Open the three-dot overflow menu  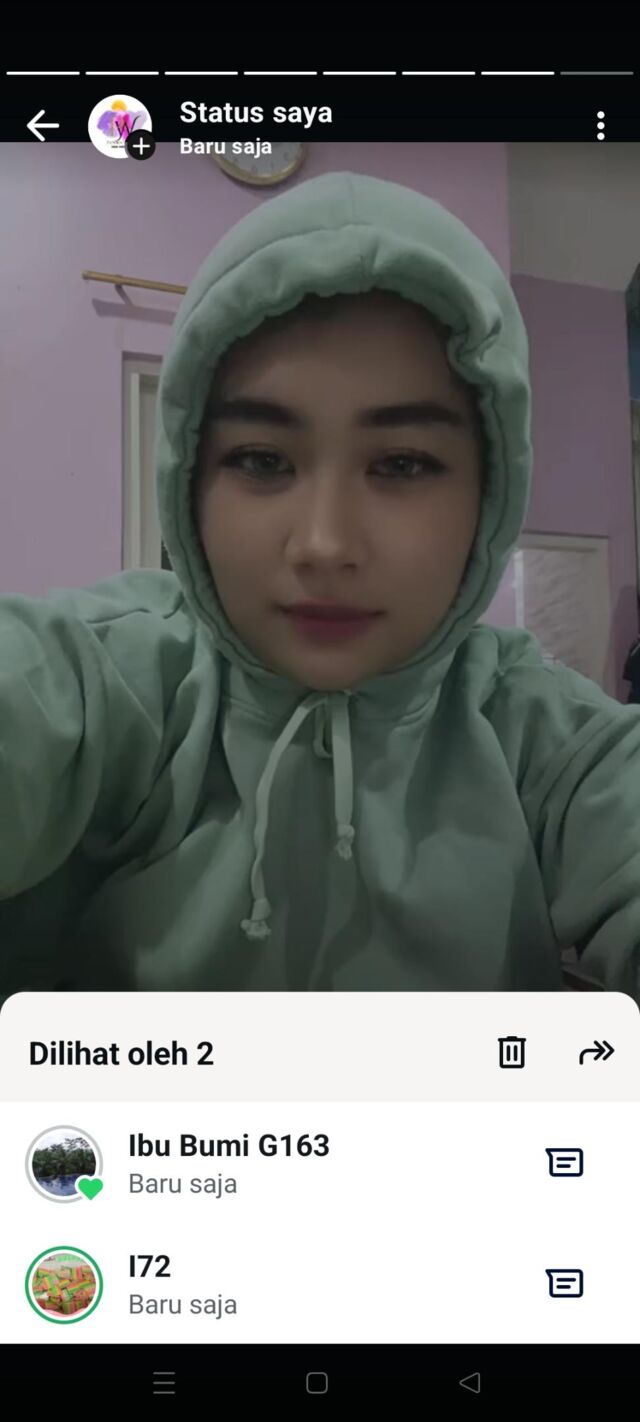600,126
